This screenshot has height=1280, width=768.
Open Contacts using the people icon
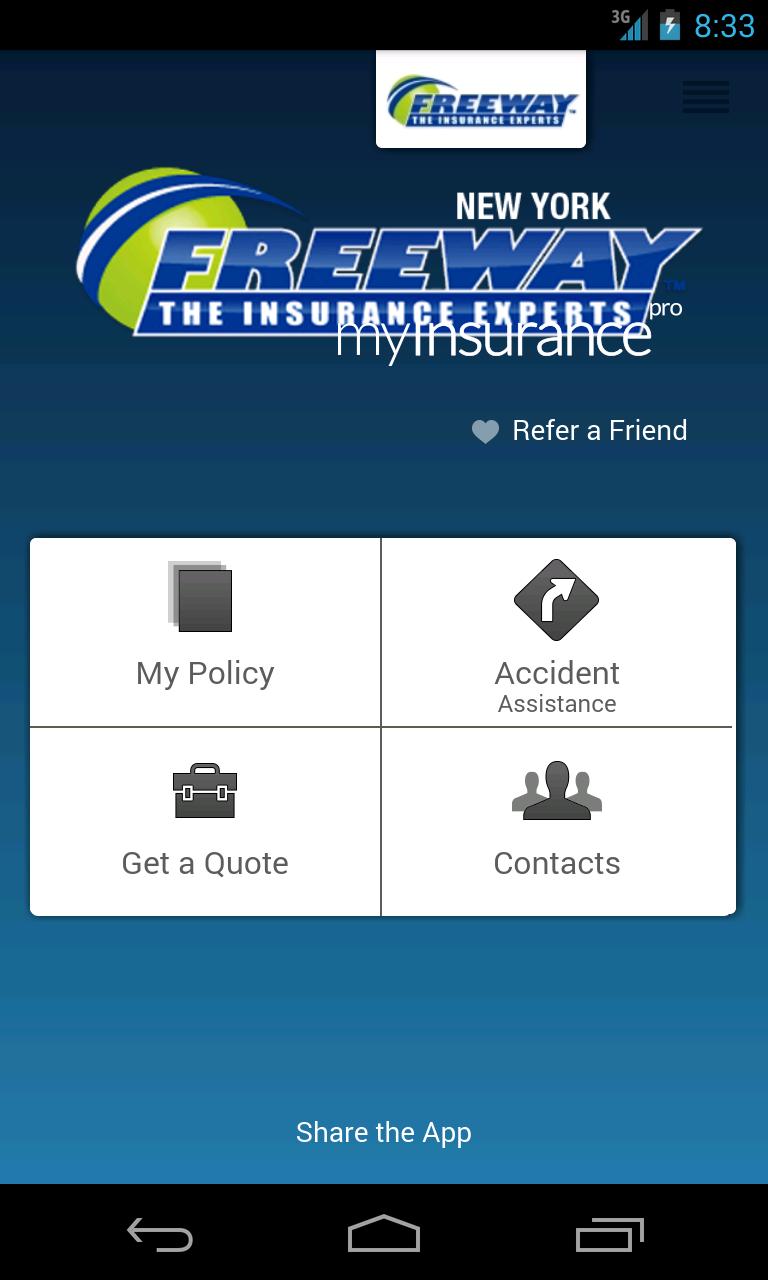point(557,789)
